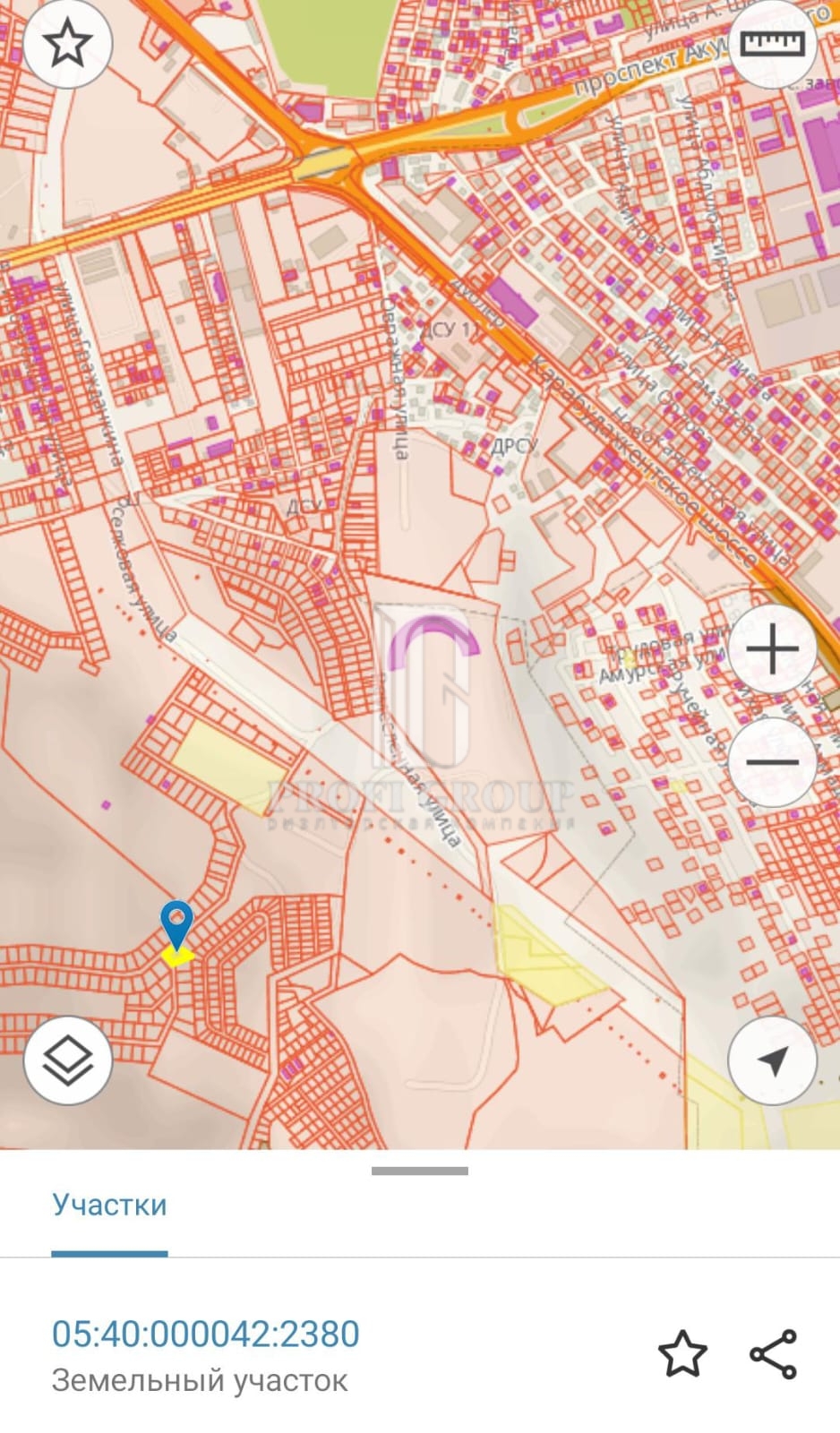Zoom in with the plus button
840x1433 pixels.
click(x=772, y=649)
